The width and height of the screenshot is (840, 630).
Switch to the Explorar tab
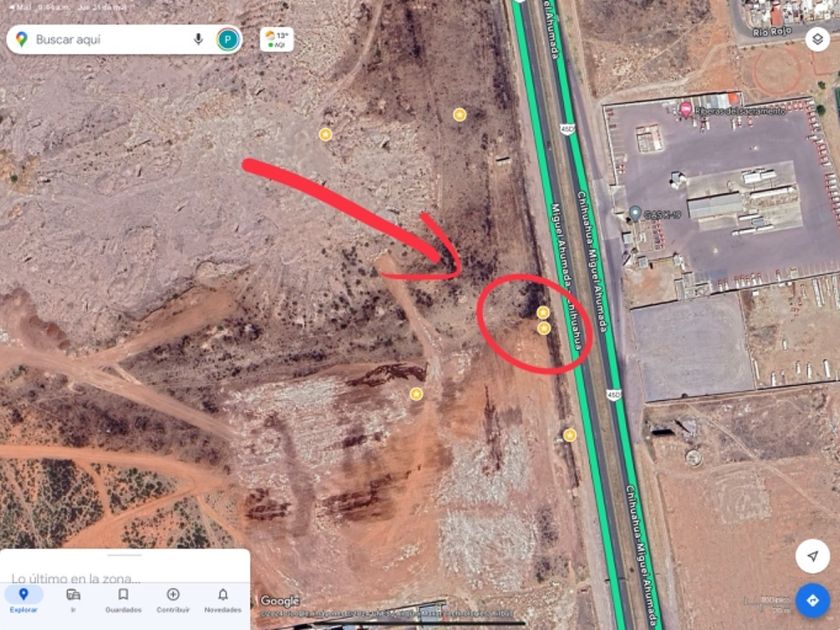[x=23, y=598]
